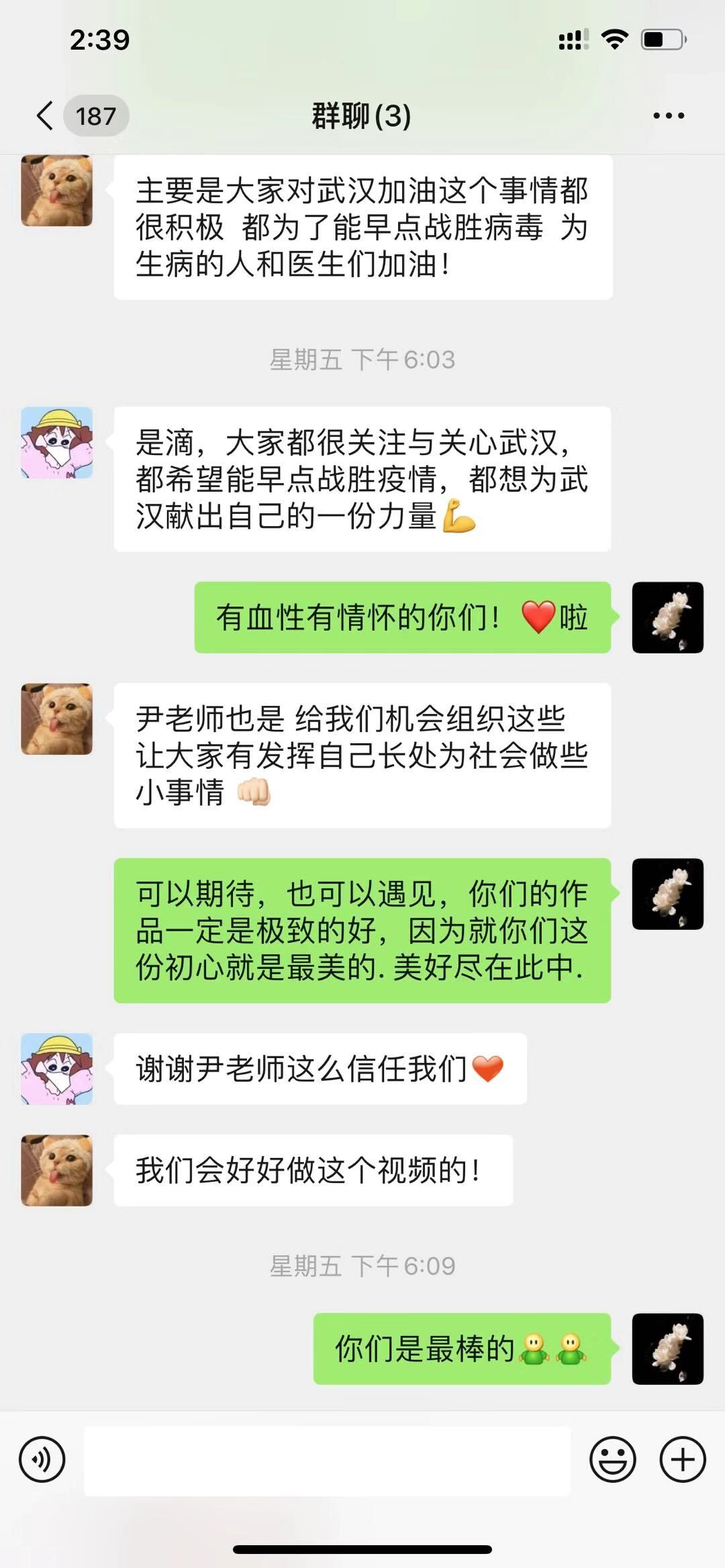Switch to voice message input

click(42, 1459)
